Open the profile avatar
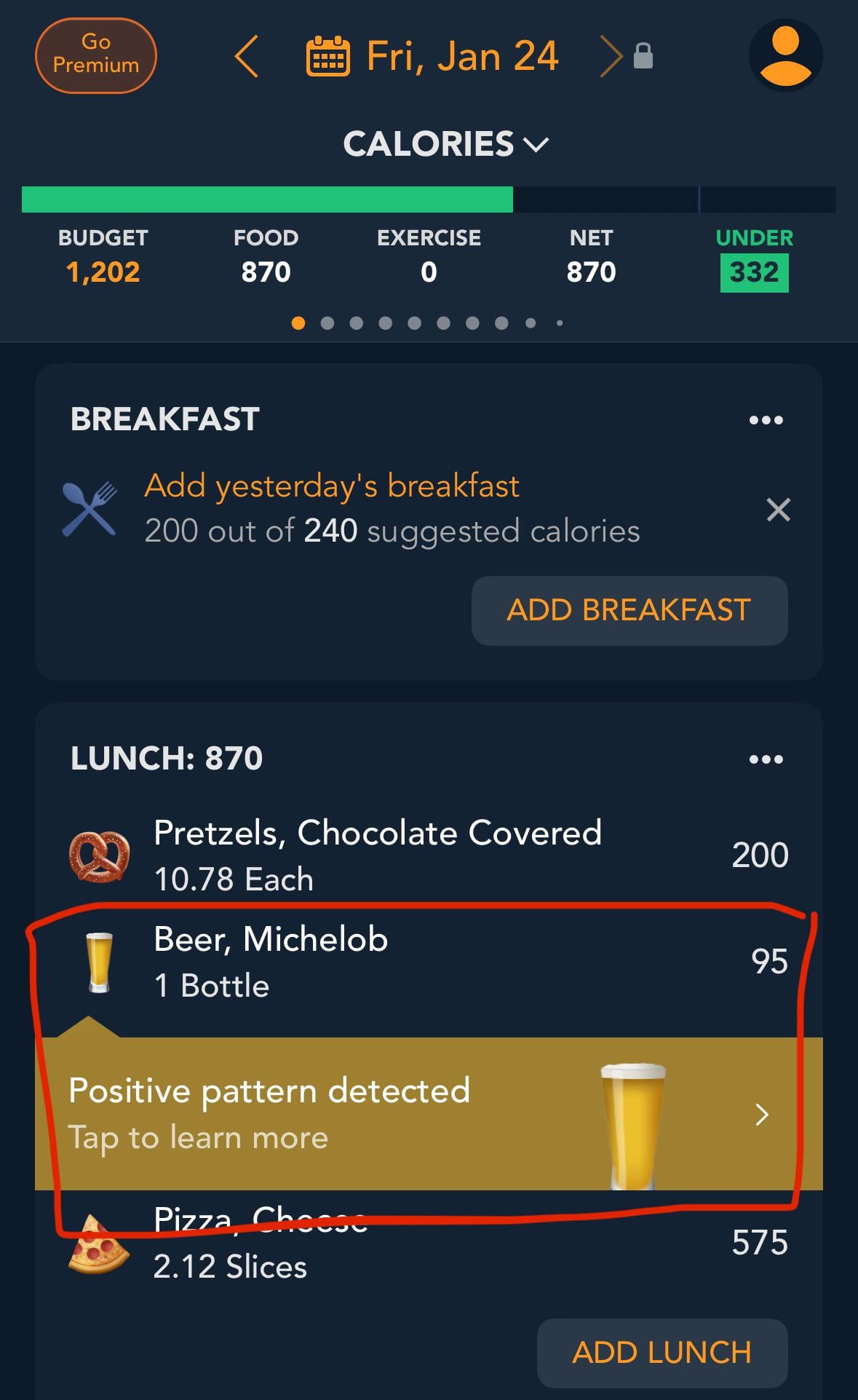 click(x=785, y=56)
